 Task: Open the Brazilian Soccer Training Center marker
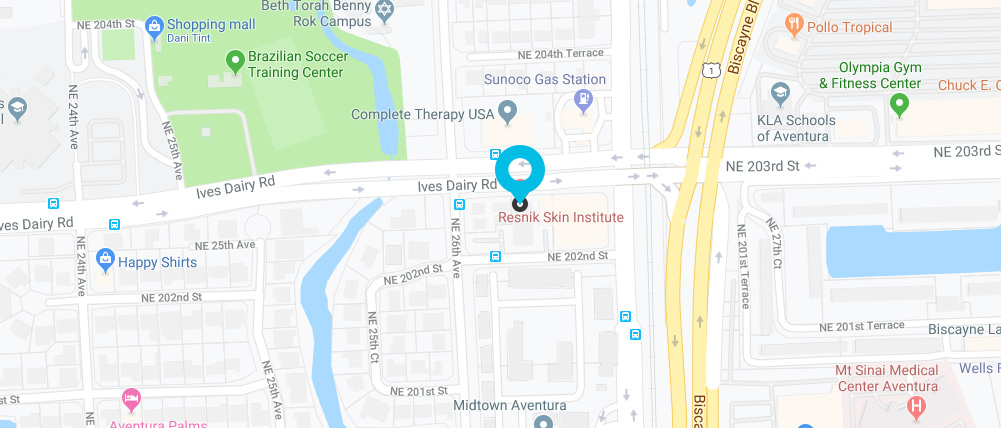click(235, 62)
